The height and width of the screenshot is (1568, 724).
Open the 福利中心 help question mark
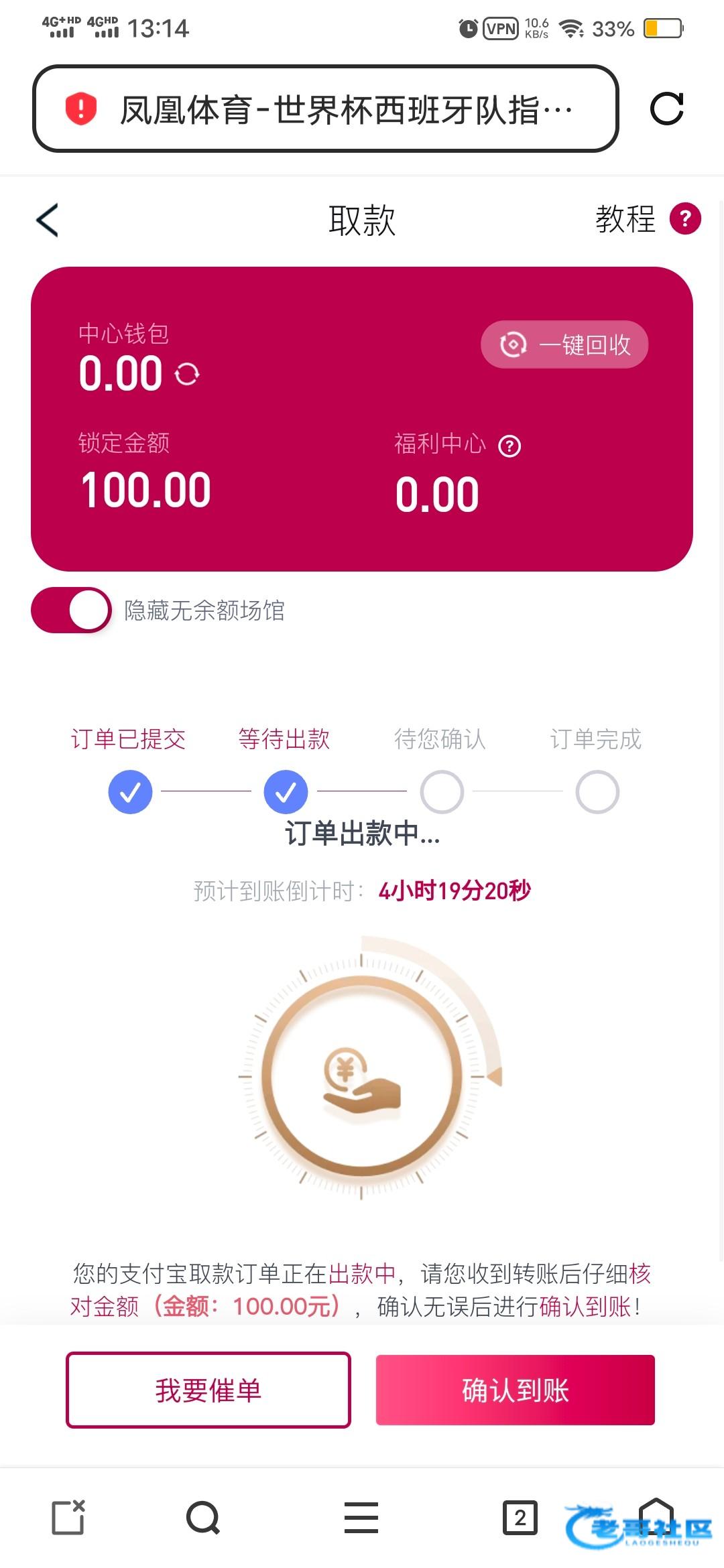509,446
